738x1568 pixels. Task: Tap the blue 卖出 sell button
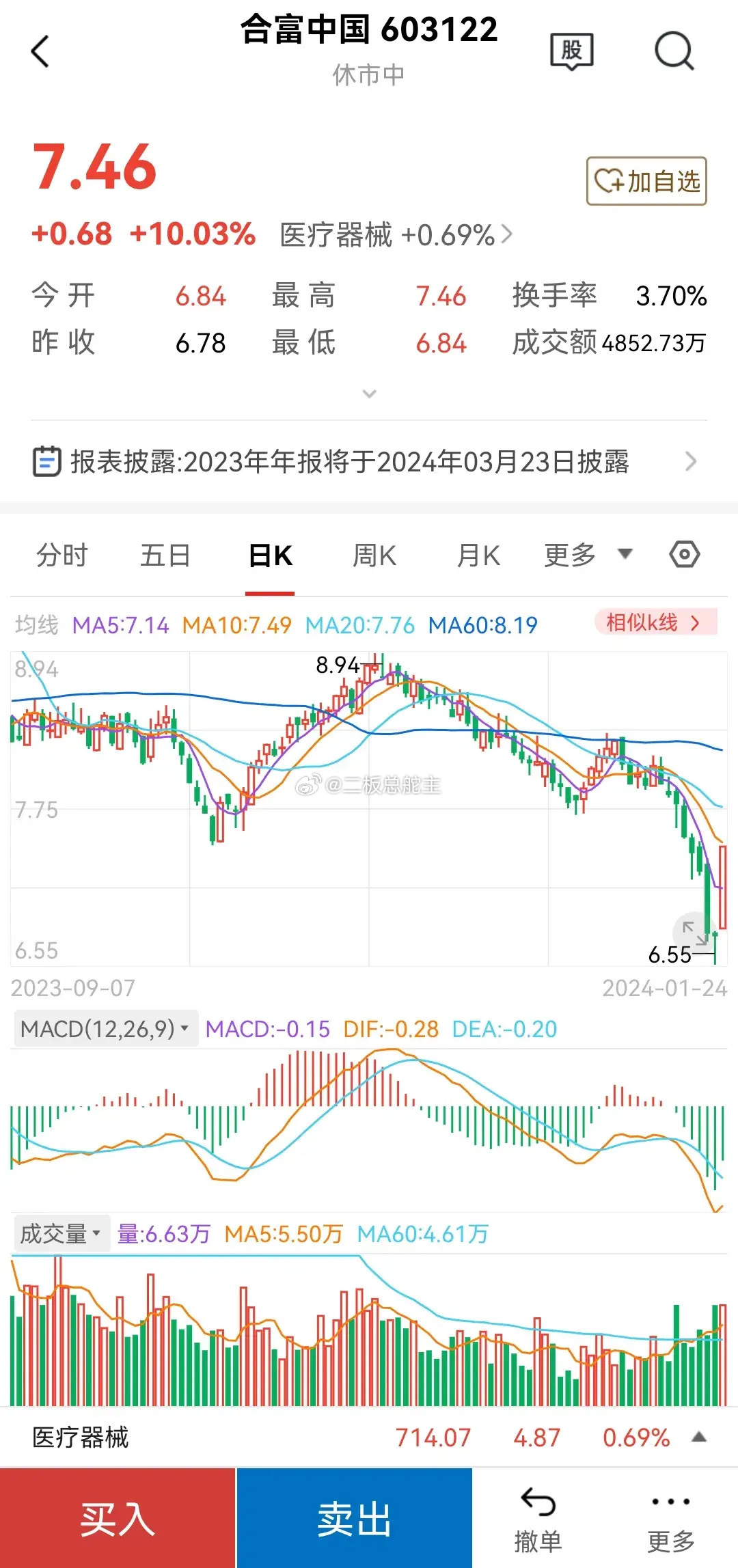[354, 1518]
